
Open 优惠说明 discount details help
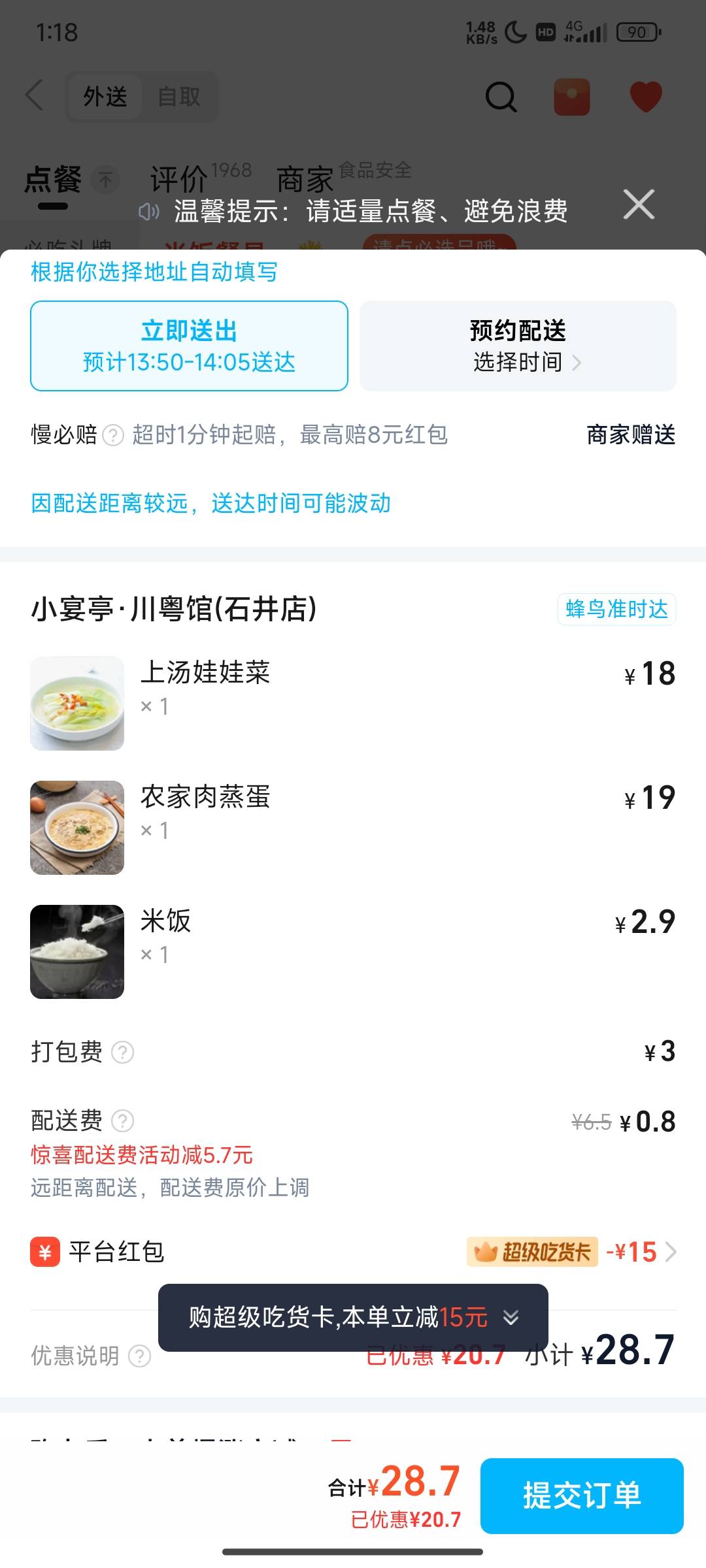(x=139, y=1356)
